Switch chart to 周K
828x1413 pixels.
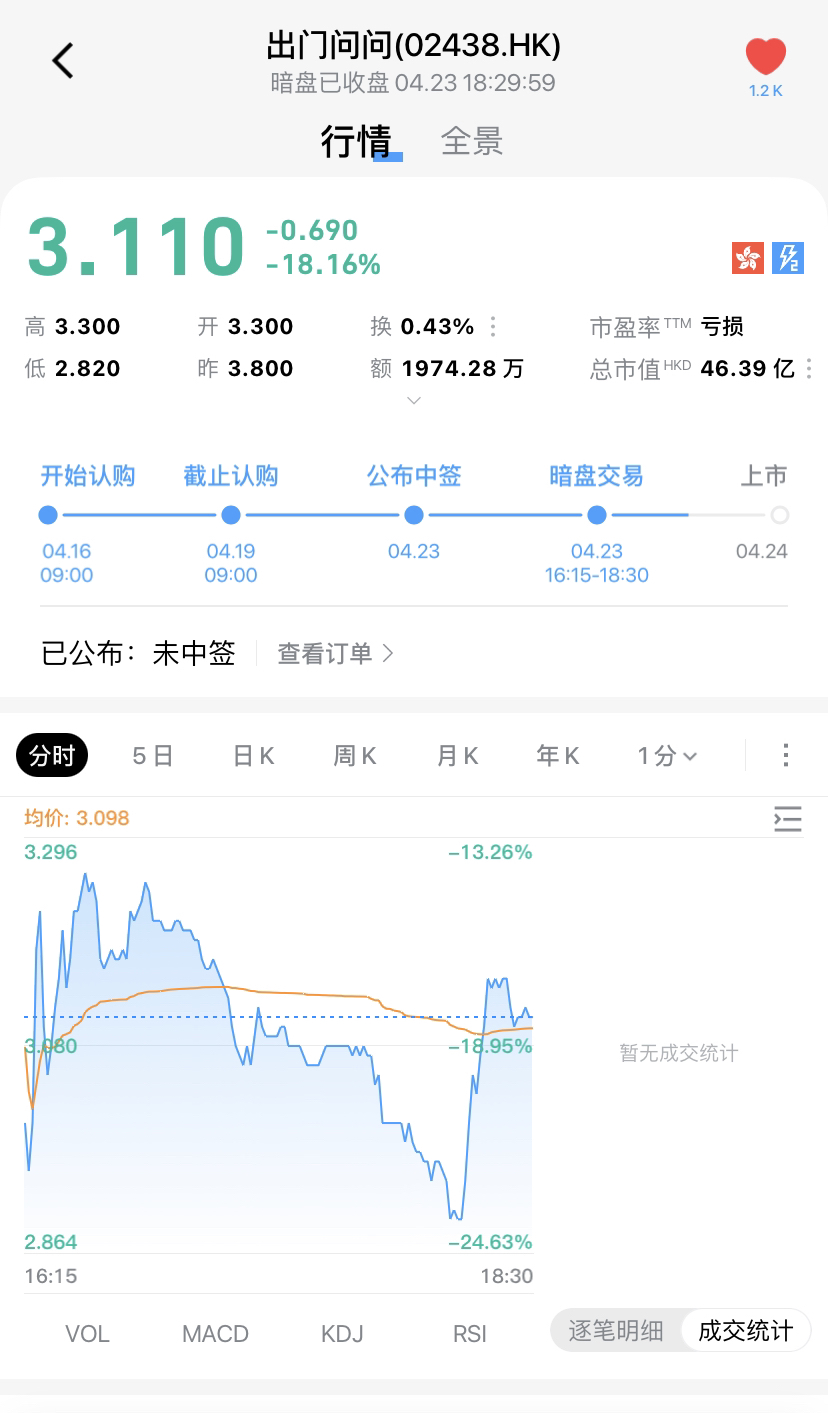click(x=355, y=756)
